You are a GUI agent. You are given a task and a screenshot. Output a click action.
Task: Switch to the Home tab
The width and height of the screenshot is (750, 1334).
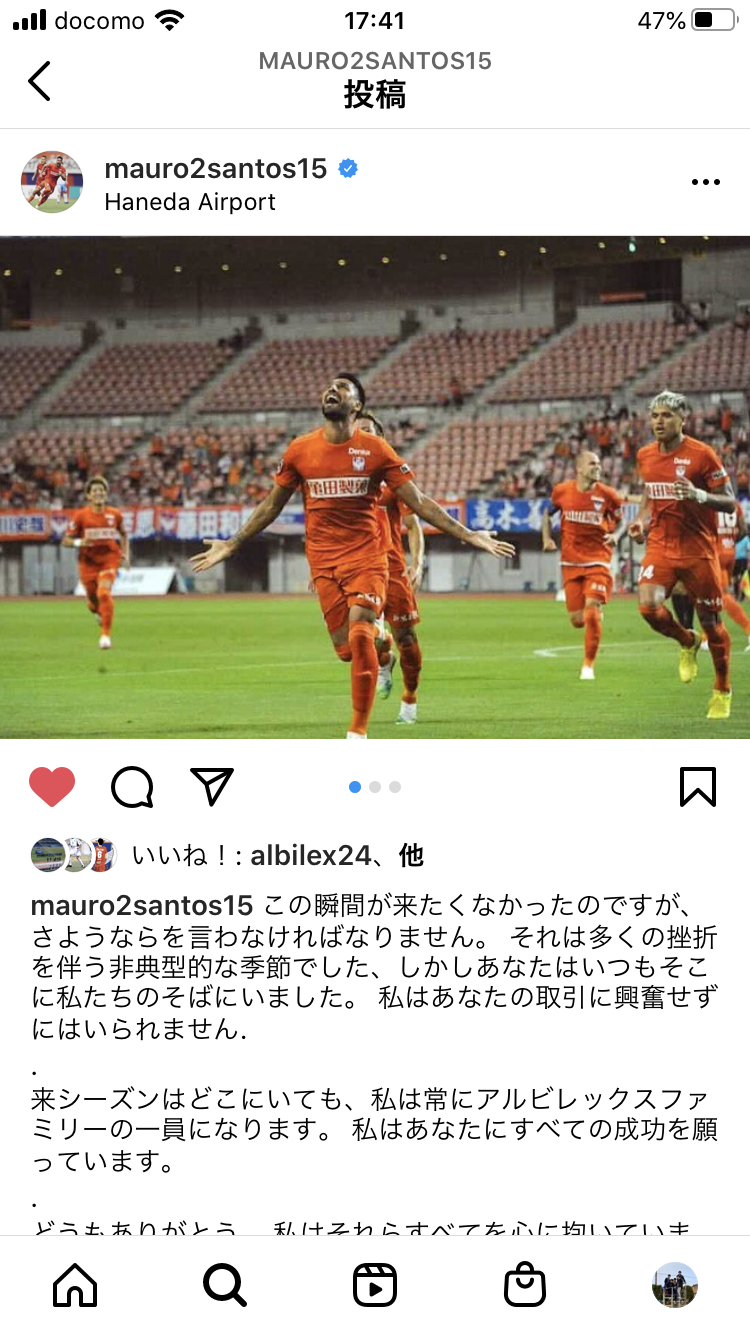[x=75, y=1285]
